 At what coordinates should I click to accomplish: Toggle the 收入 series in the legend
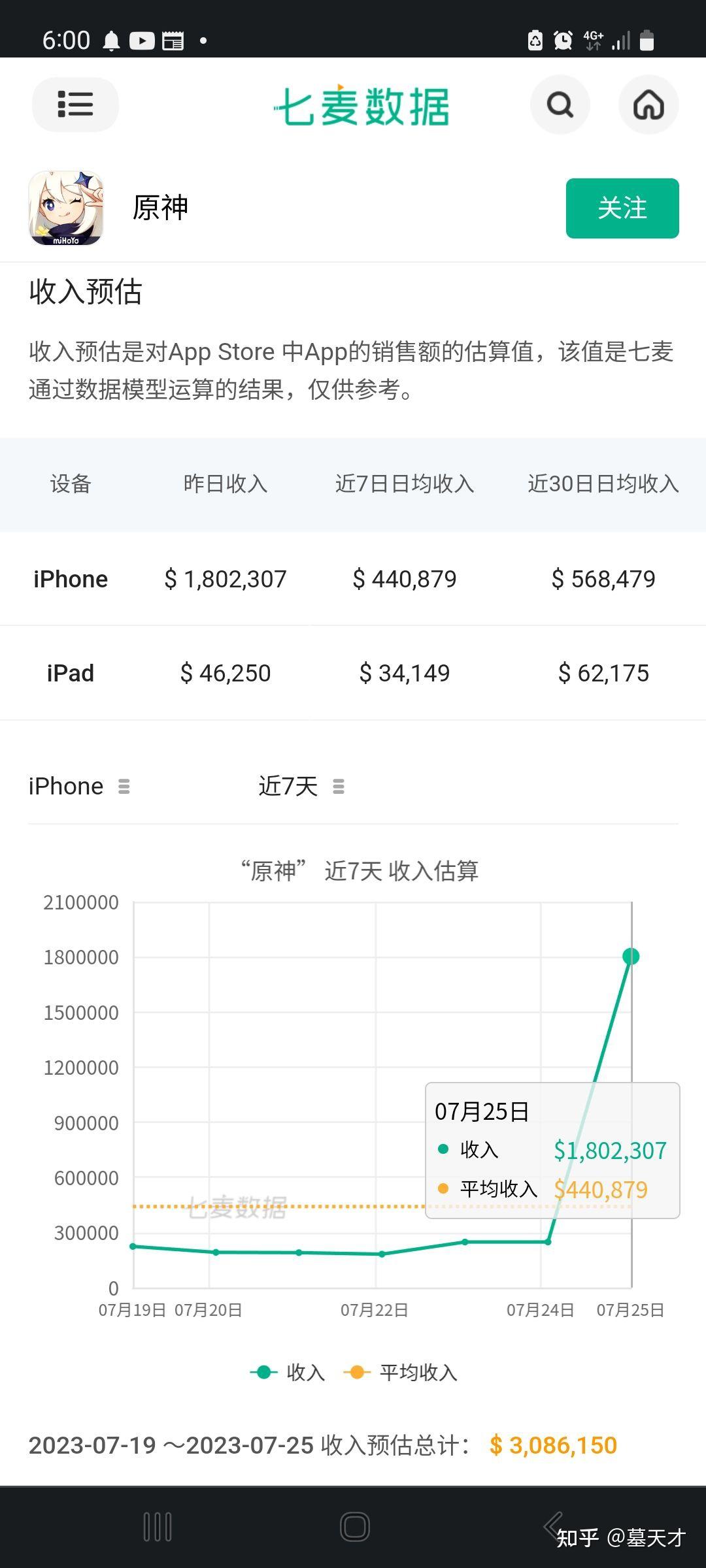(288, 1372)
